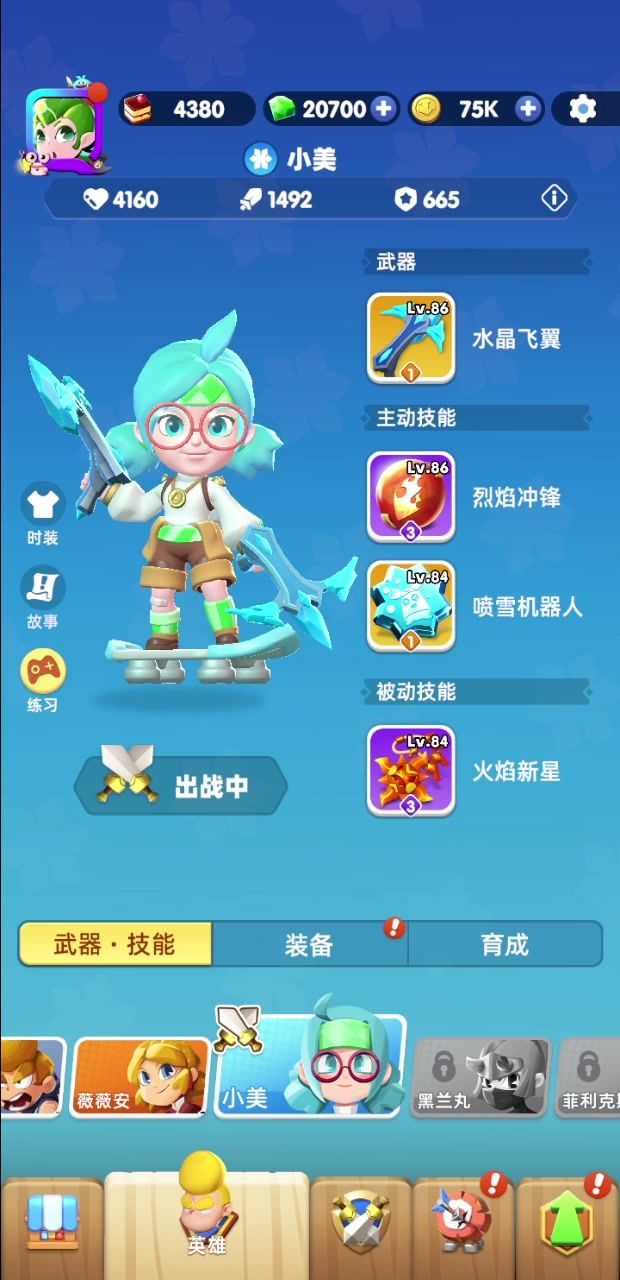Open the green arrow upgrade tab
Viewport: 620px width, 1280px height.
coord(567,1224)
